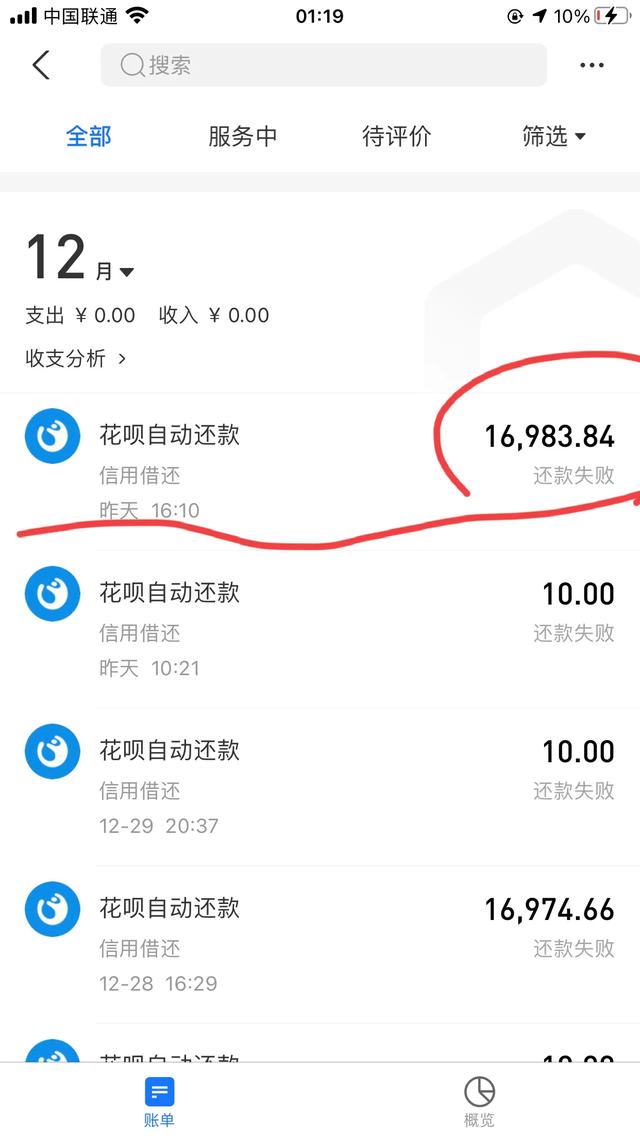Open the three-dot overflow menu
Viewport: 640px width, 1138px height.
click(x=592, y=66)
